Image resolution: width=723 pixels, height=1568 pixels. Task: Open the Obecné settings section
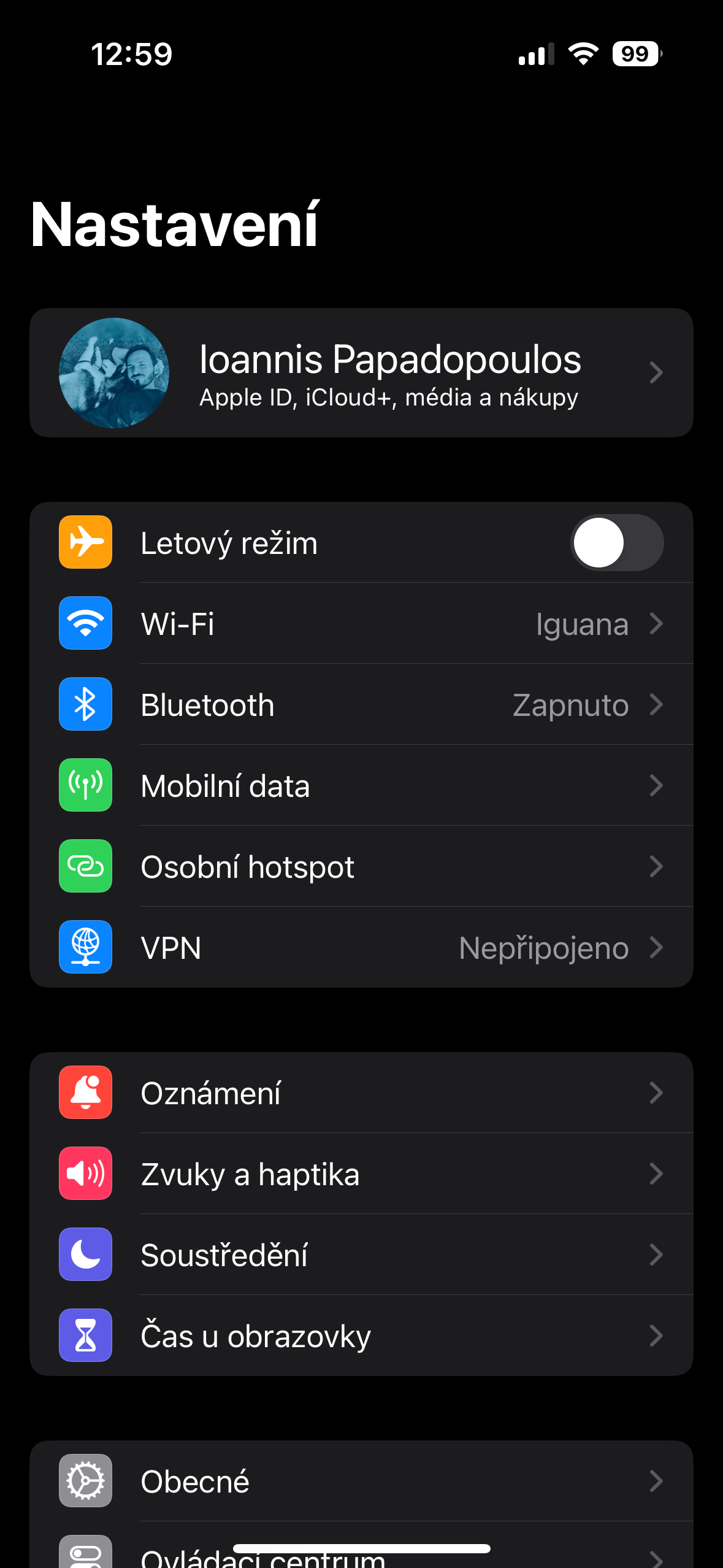click(x=362, y=1481)
